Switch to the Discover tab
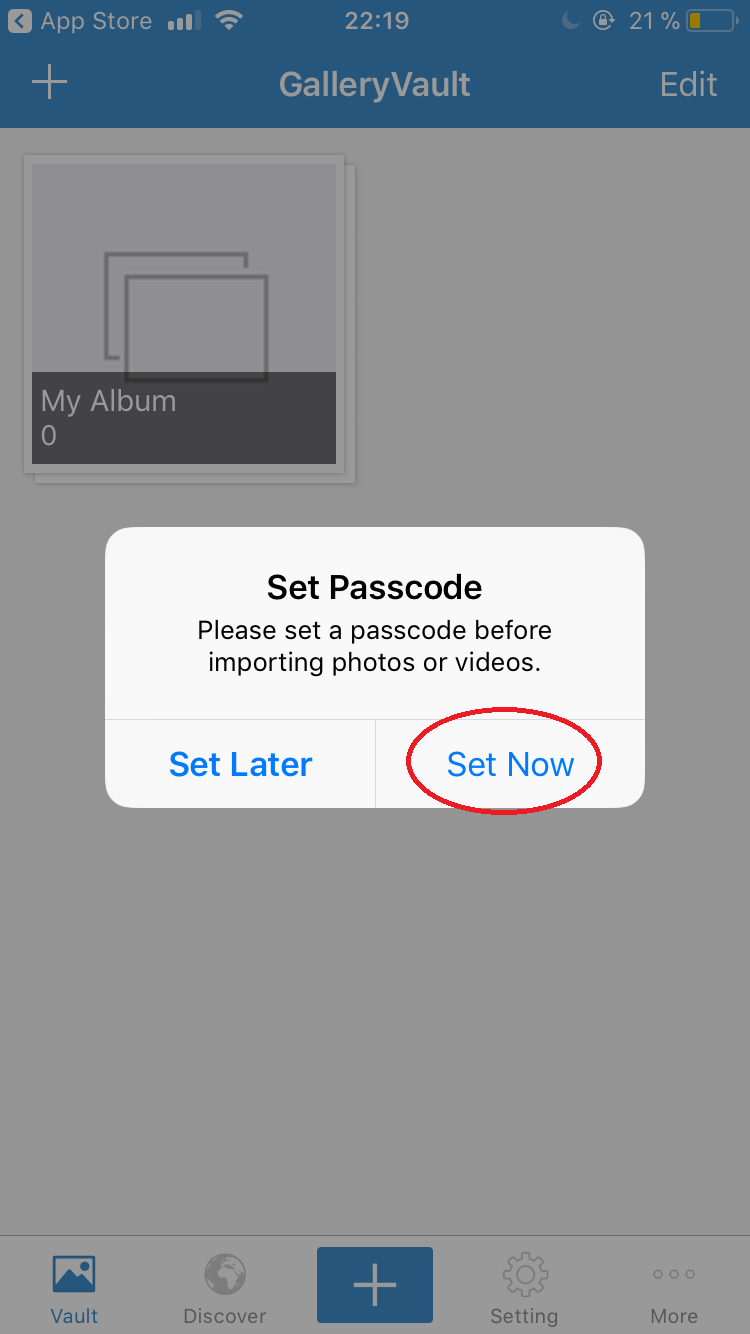Screen dimensions: 750x1334 pyautogui.click(x=225, y=1288)
